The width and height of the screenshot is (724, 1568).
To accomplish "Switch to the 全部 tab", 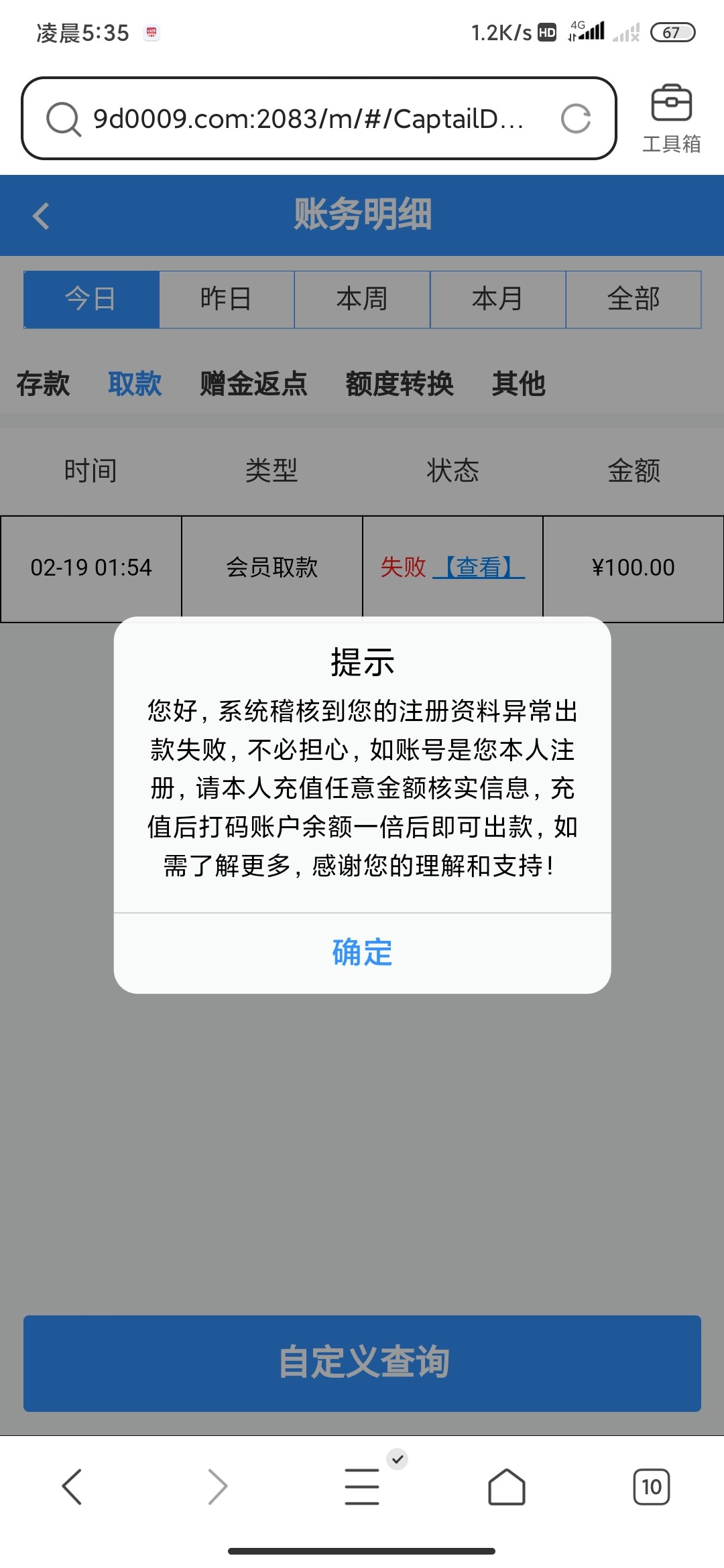I will 633,300.
